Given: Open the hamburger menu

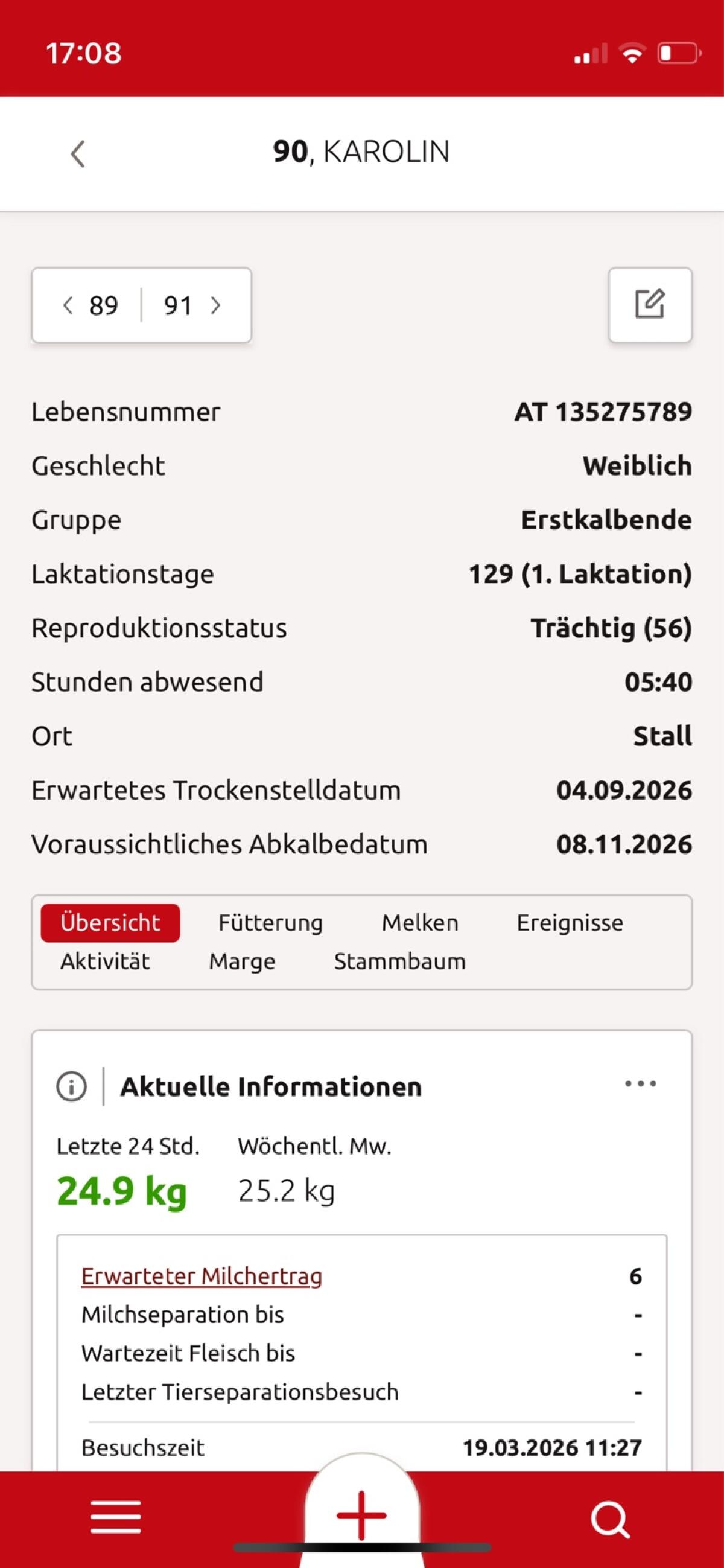Looking at the screenshot, I should point(116,1516).
